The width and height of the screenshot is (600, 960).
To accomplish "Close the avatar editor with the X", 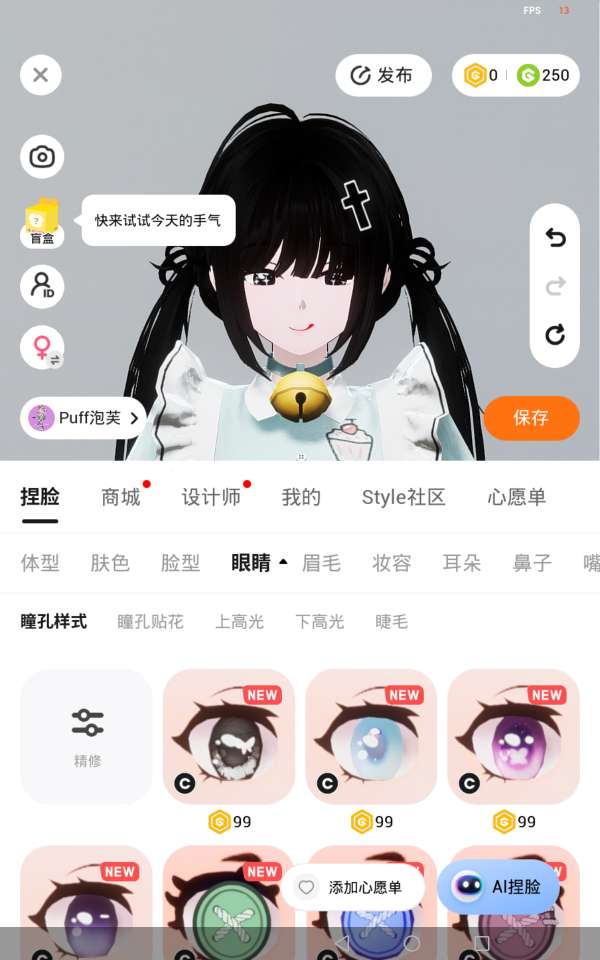I will tap(40, 75).
